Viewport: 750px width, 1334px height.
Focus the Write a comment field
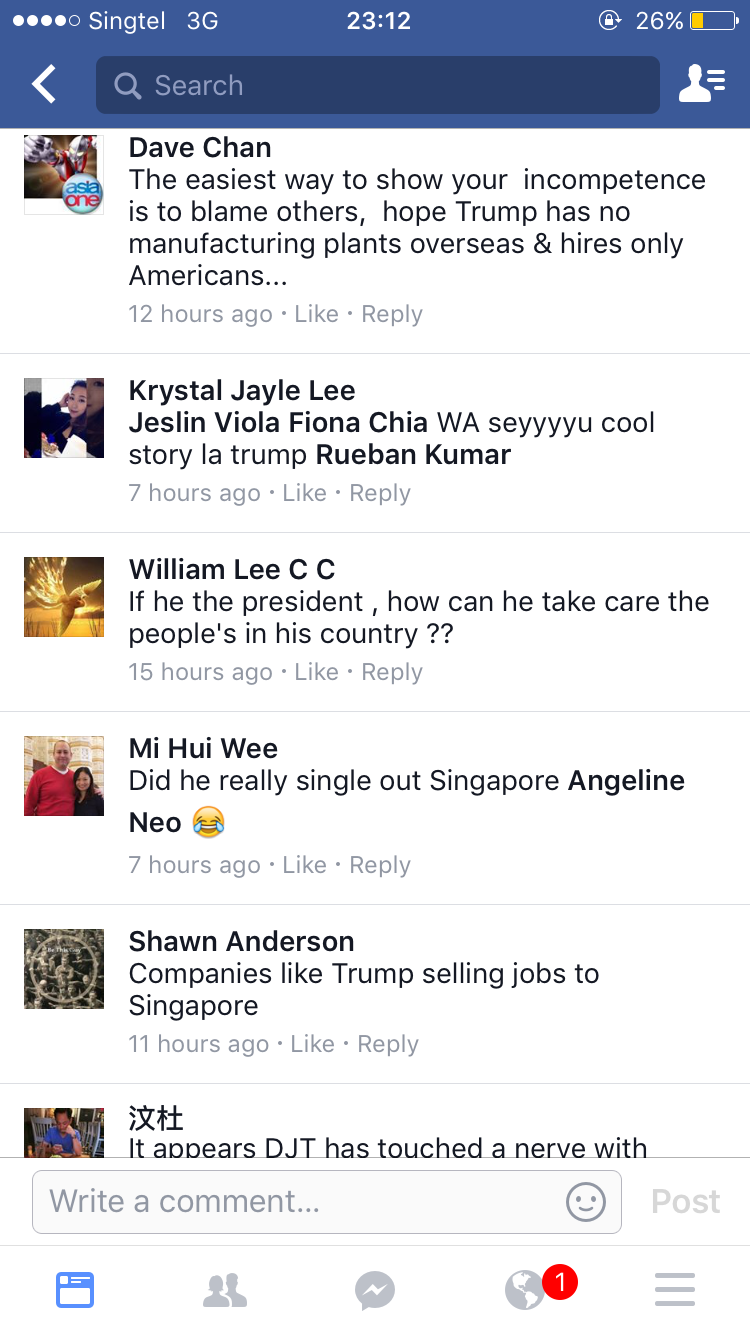[300, 1201]
